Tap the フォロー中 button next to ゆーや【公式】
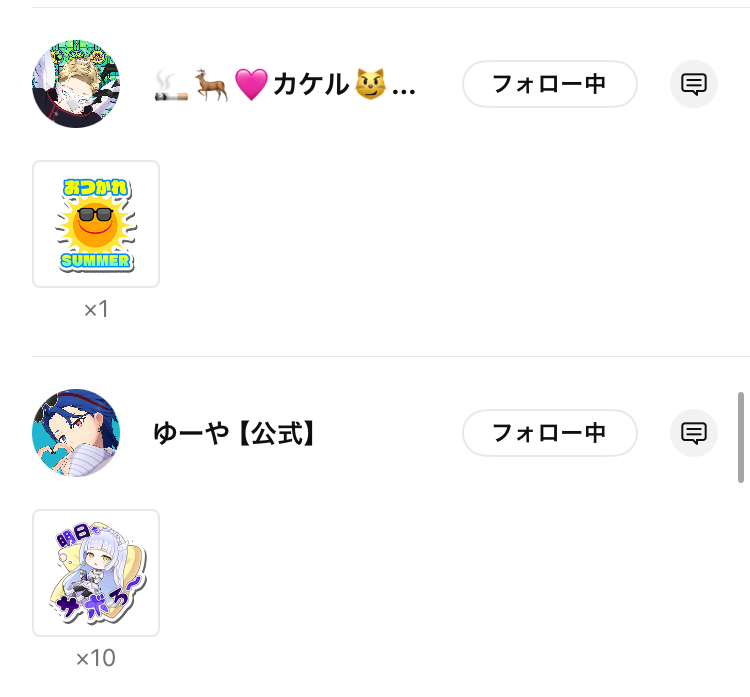The width and height of the screenshot is (750, 697). (549, 433)
